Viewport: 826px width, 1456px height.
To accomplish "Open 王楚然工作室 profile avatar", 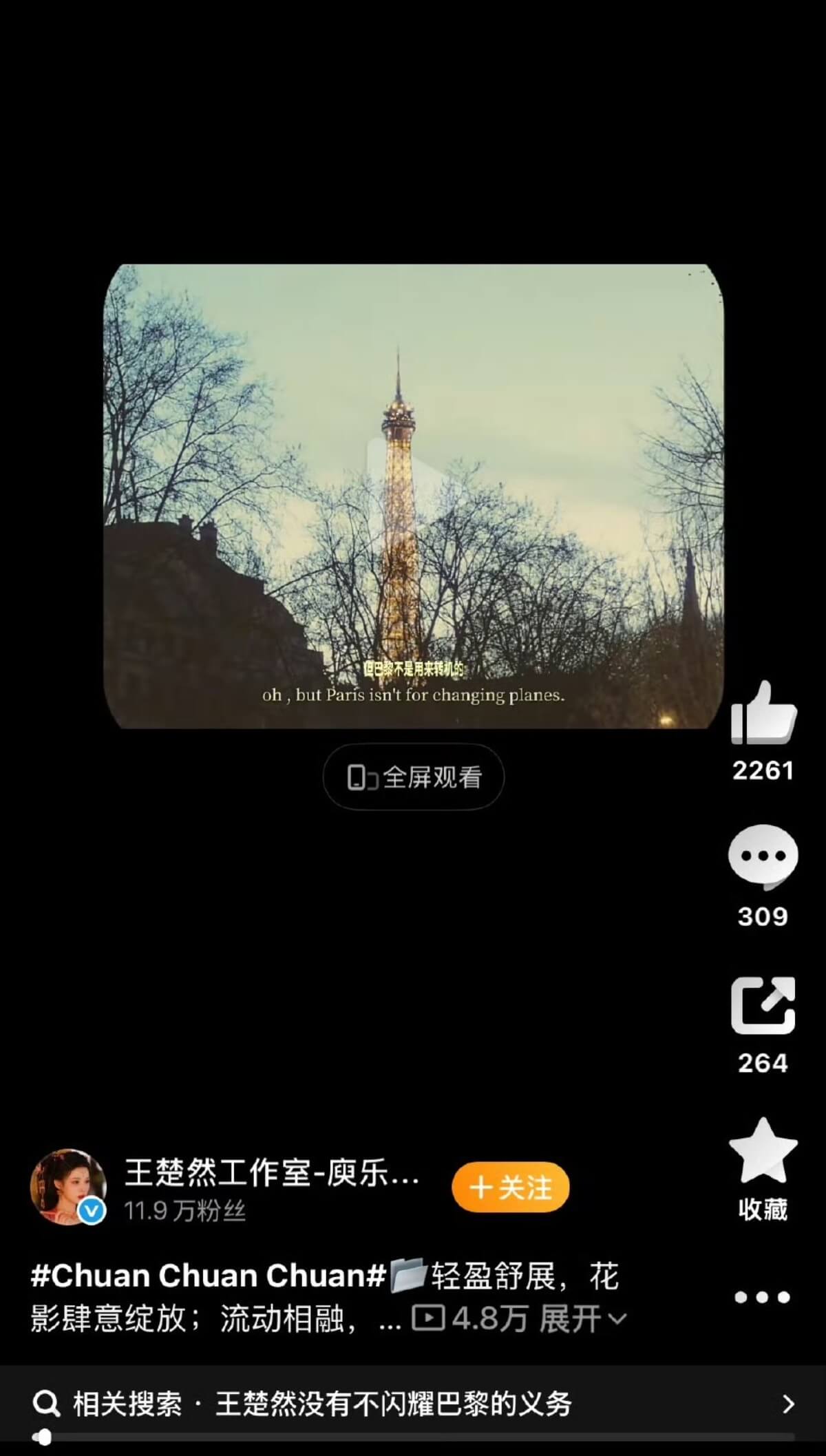I will click(x=67, y=1187).
